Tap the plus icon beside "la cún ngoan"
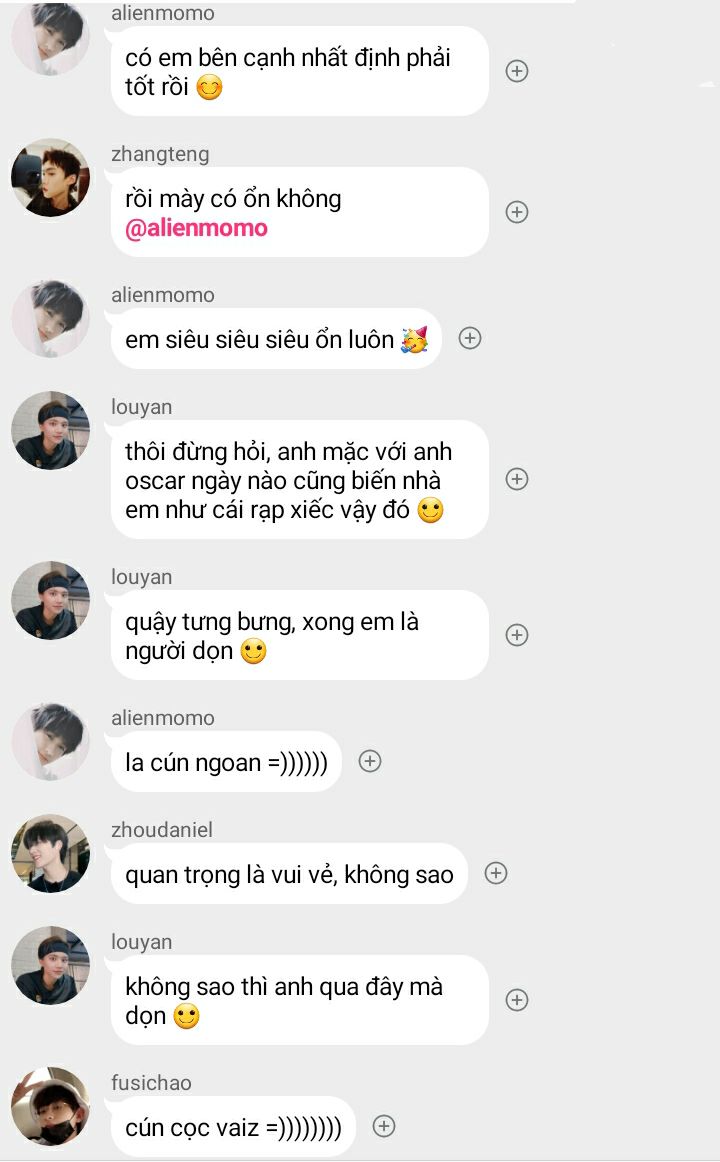The width and height of the screenshot is (720, 1162). [x=370, y=761]
